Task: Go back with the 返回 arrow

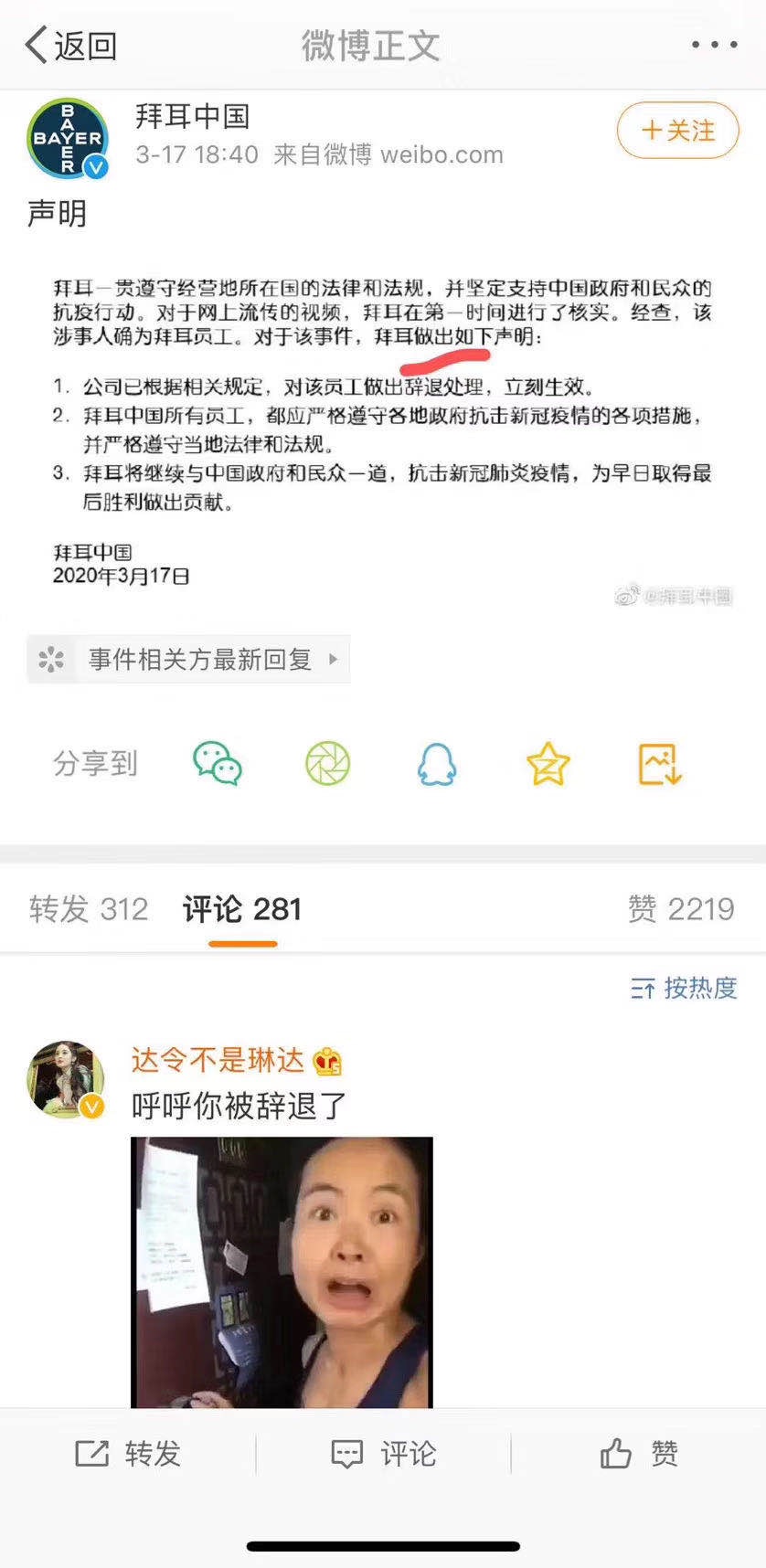Action: point(71,44)
